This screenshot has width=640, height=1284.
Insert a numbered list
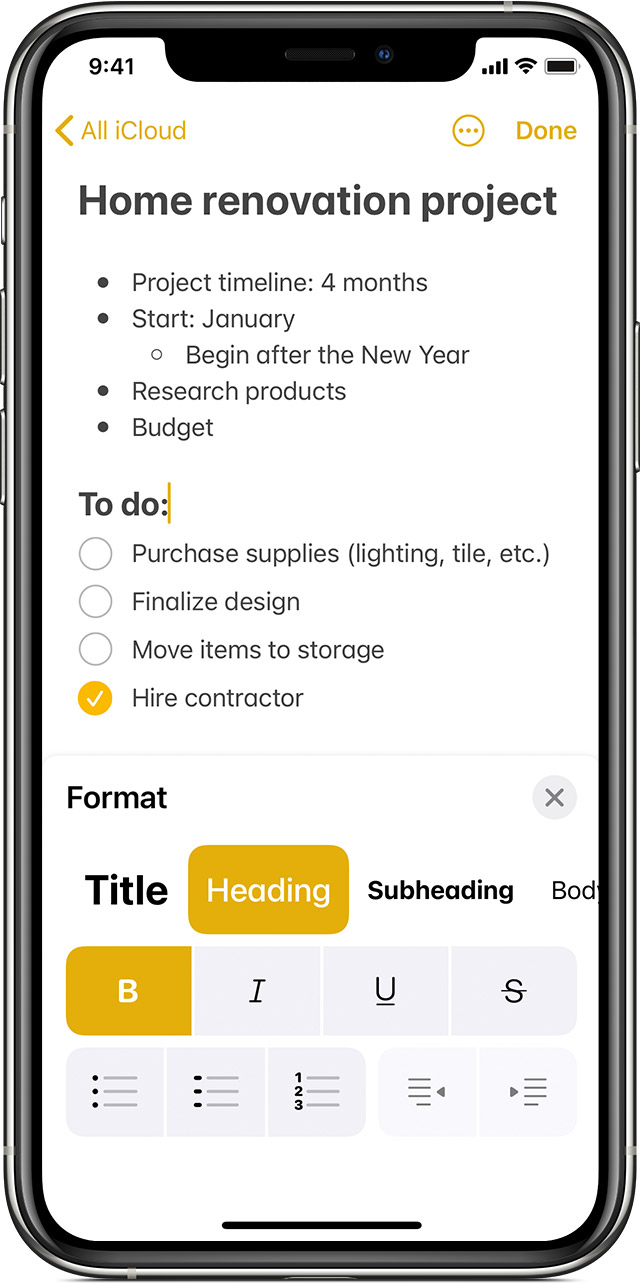(317, 1092)
